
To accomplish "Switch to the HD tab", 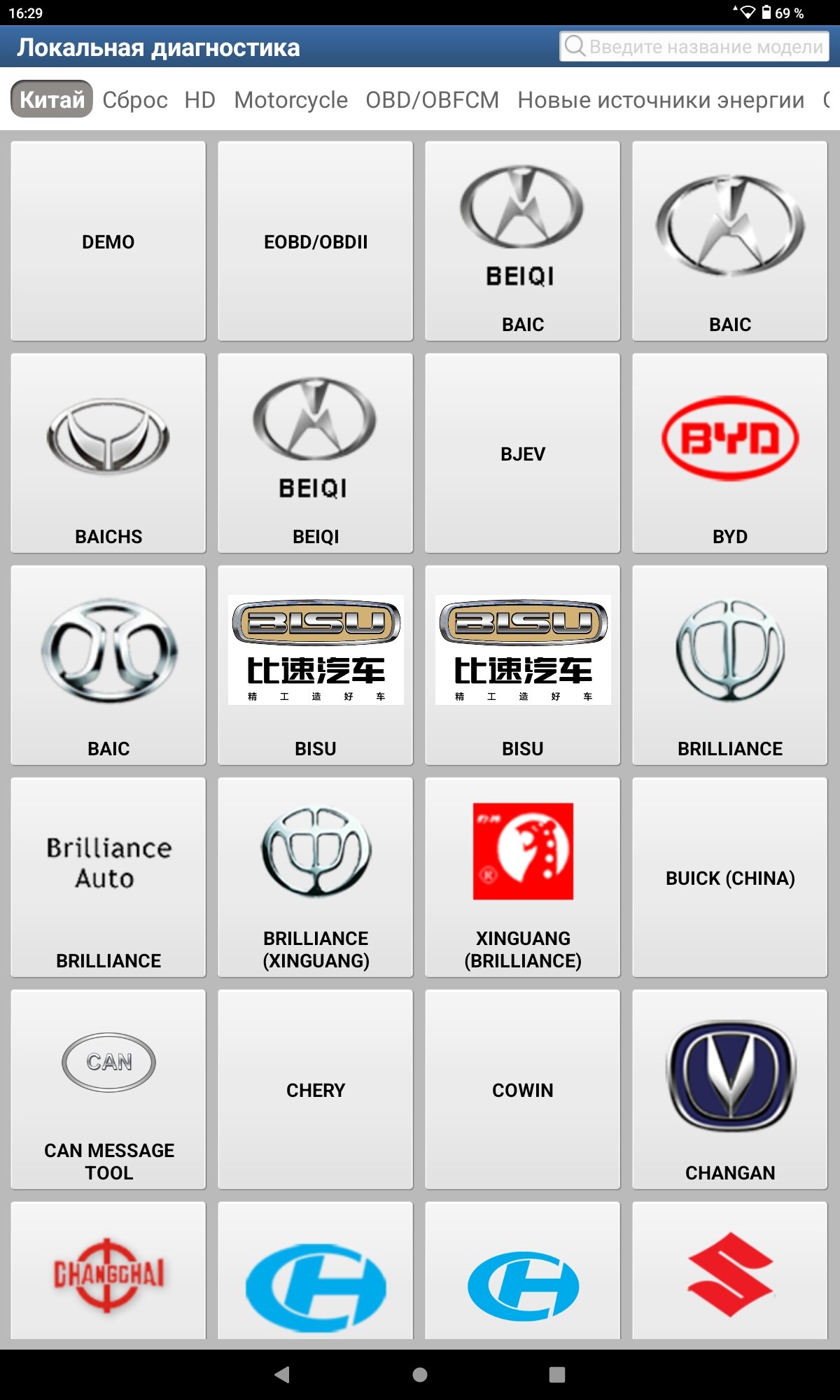I will (200, 99).
